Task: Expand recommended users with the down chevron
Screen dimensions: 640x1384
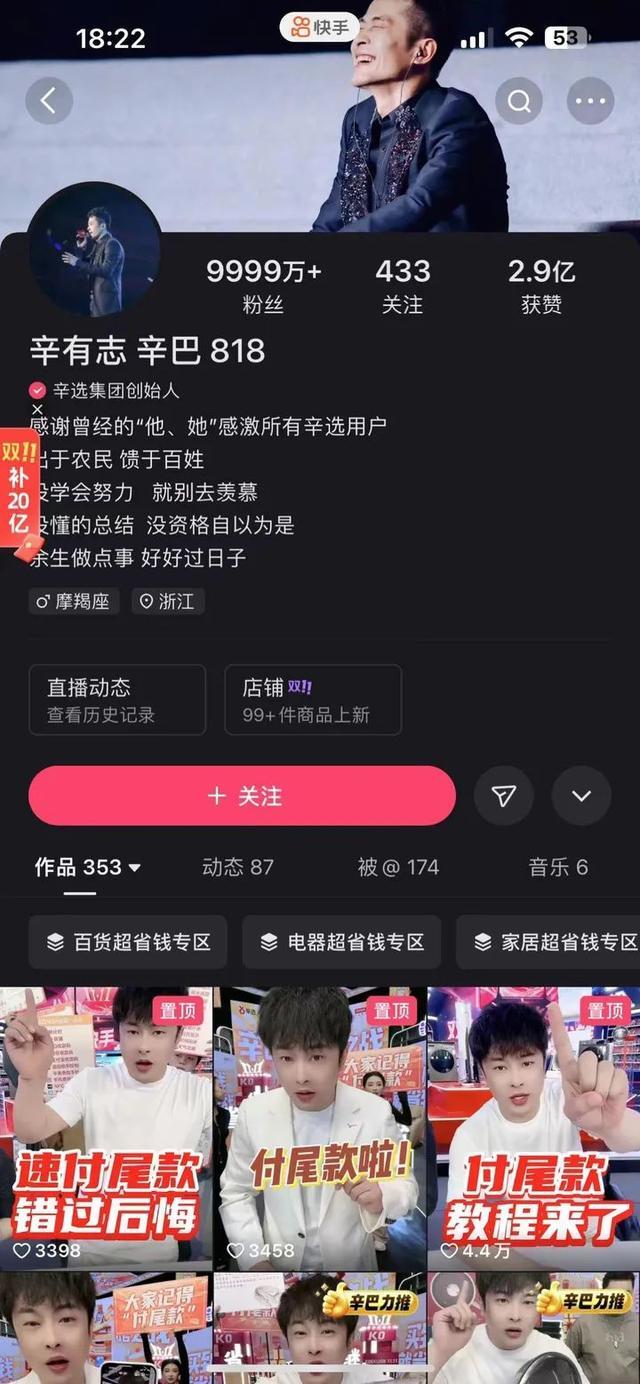Action: click(x=581, y=796)
